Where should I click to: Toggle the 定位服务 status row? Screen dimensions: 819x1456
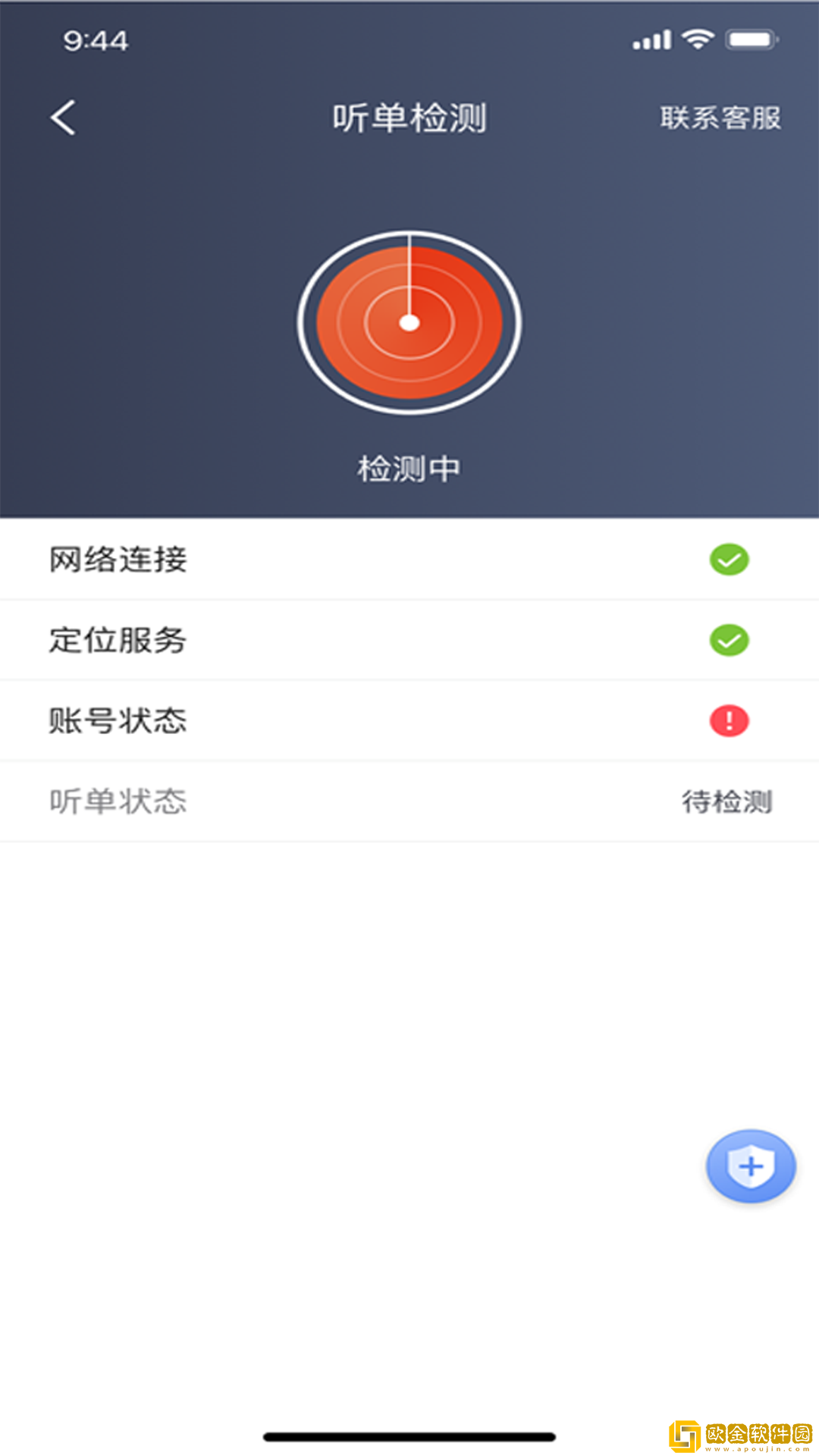click(409, 639)
